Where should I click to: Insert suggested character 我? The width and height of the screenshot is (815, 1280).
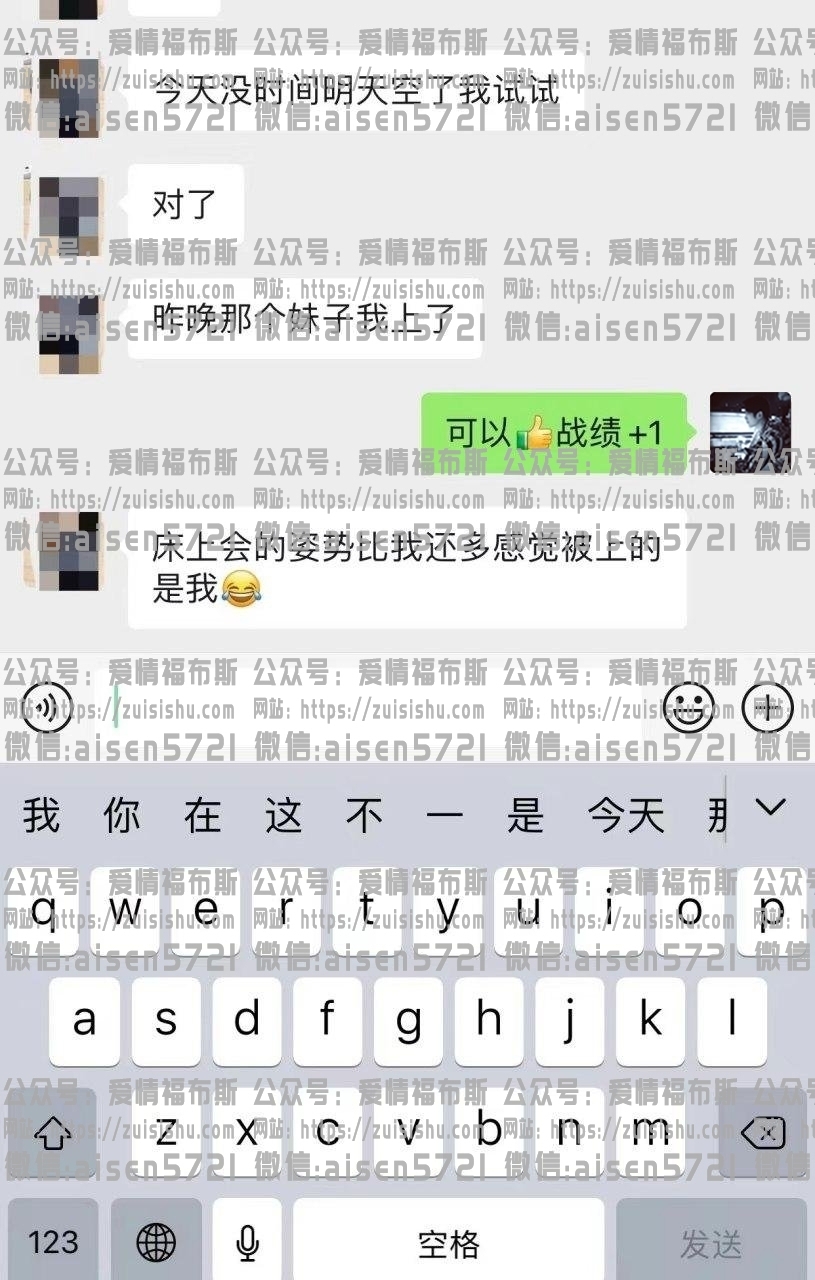tap(42, 817)
